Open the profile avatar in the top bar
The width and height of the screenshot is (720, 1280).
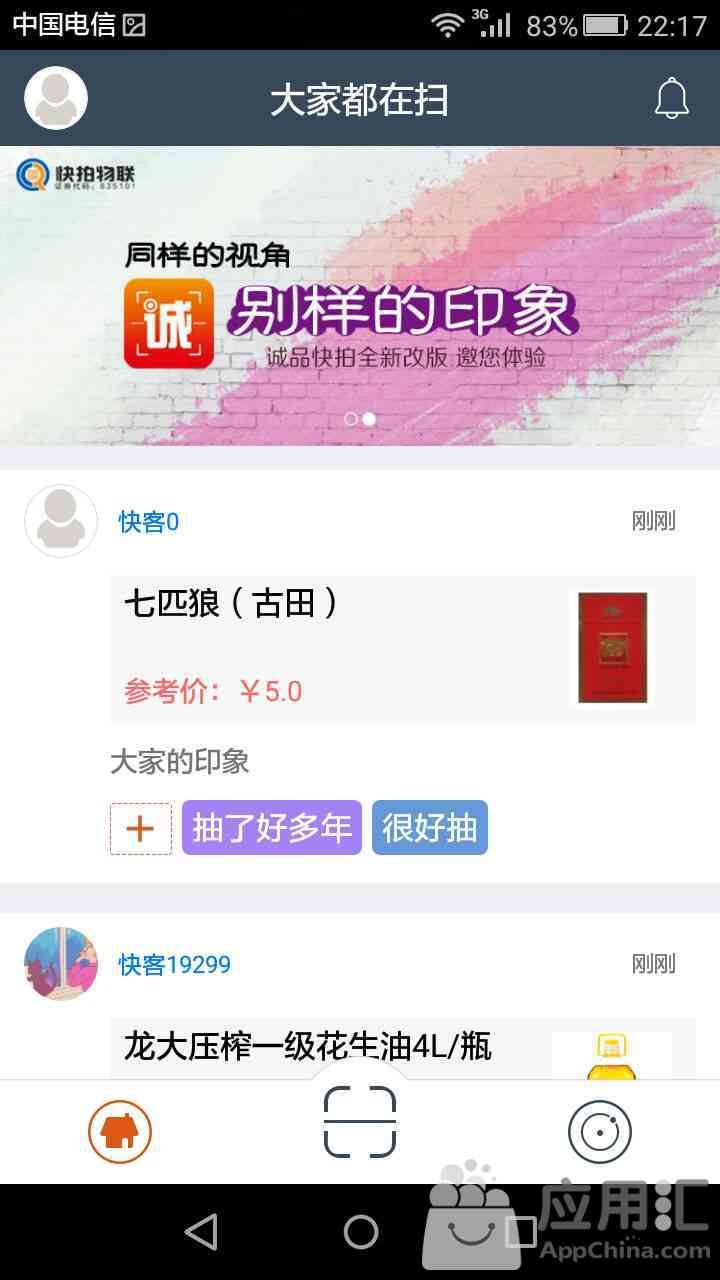(x=56, y=98)
